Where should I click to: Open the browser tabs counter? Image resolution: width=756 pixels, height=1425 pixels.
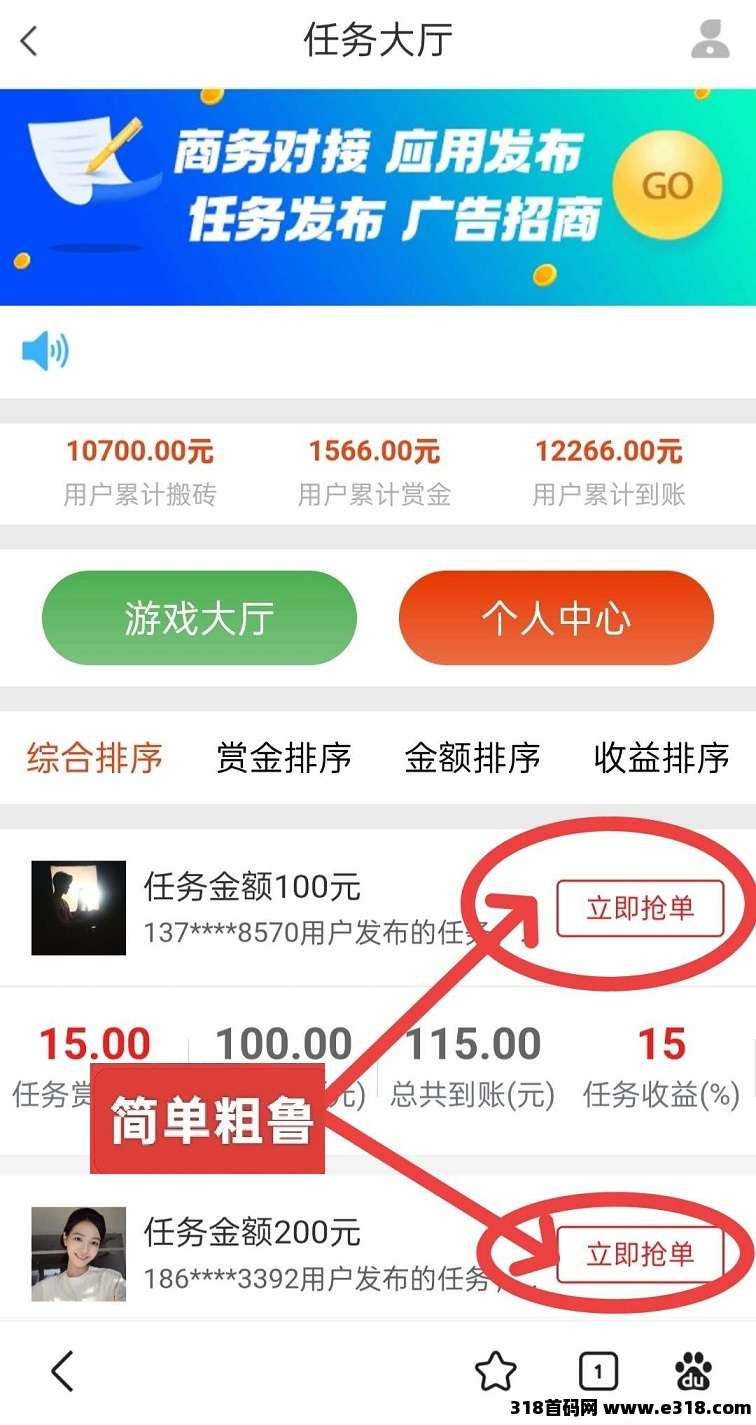tap(598, 1371)
